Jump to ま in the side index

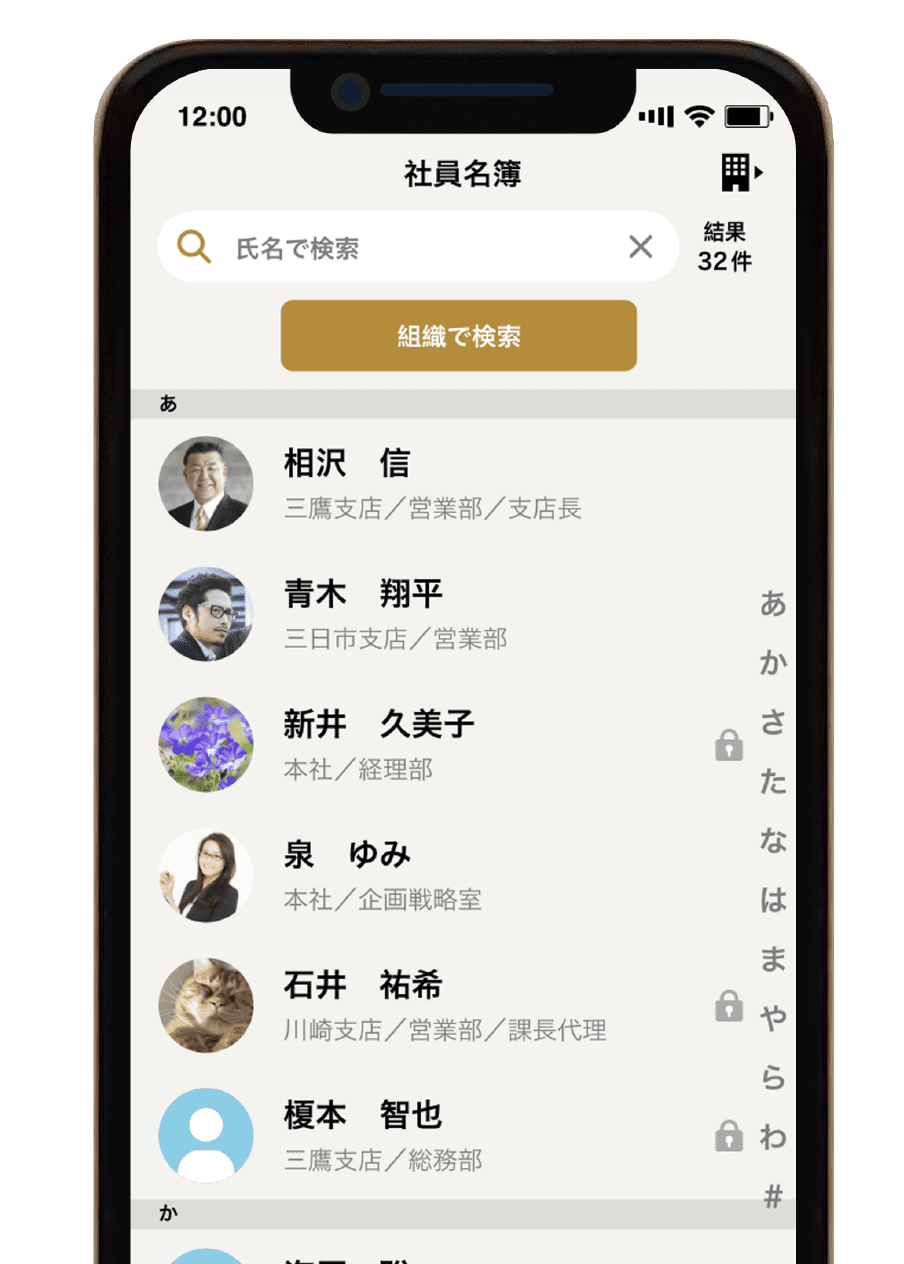772,960
